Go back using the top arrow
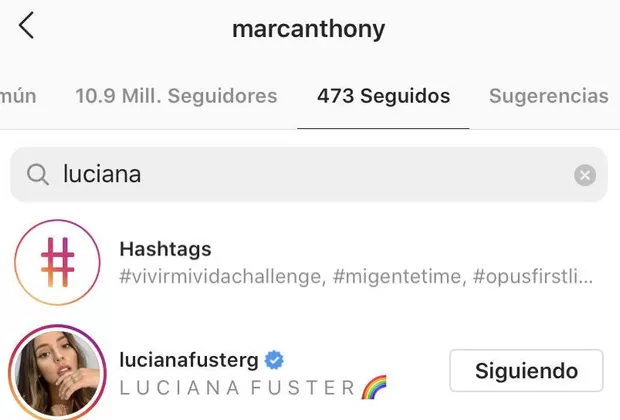Image resolution: width=620 pixels, height=420 pixels. click(x=26, y=27)
